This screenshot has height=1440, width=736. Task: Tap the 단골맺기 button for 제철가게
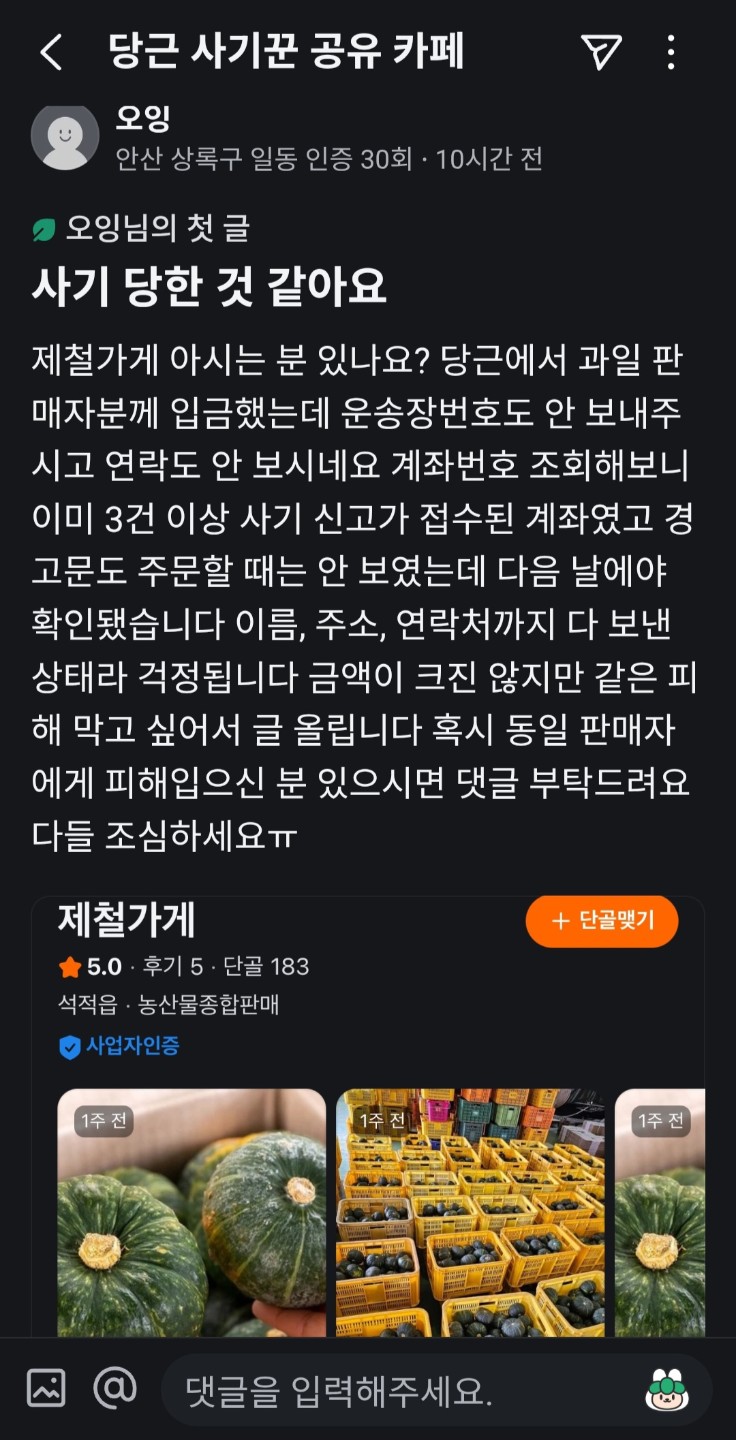click(602, 921)
